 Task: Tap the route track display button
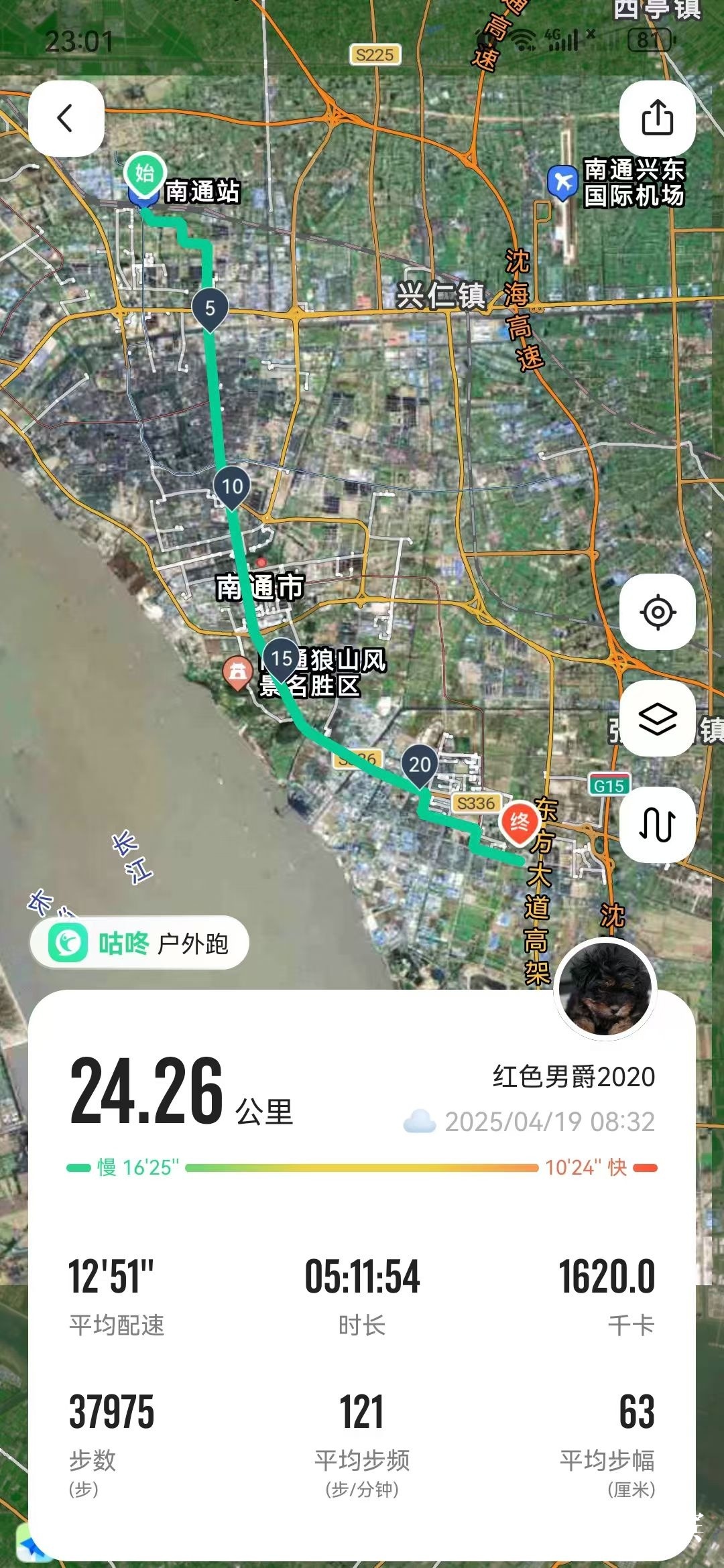[x=657, y=824]
